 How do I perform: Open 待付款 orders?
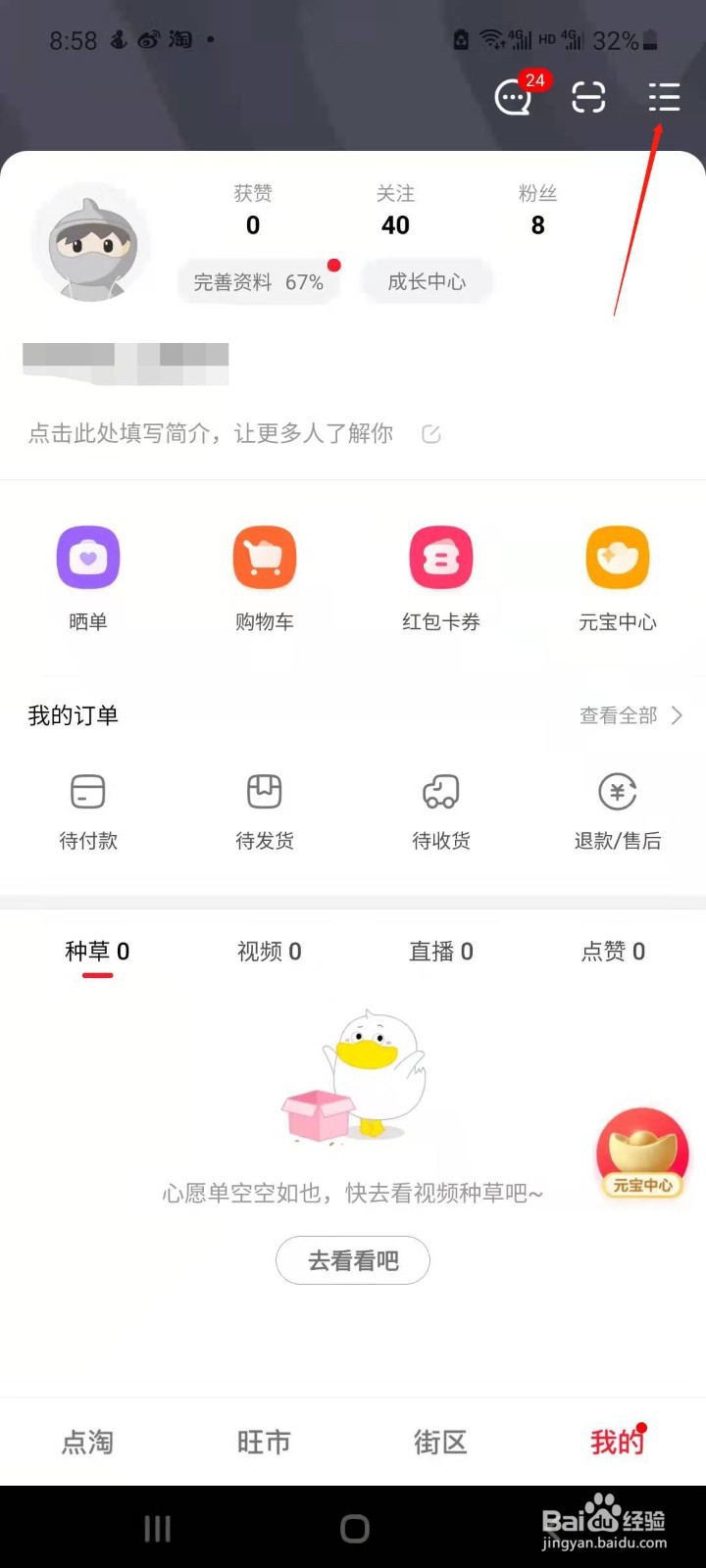[x=88, y=811]
